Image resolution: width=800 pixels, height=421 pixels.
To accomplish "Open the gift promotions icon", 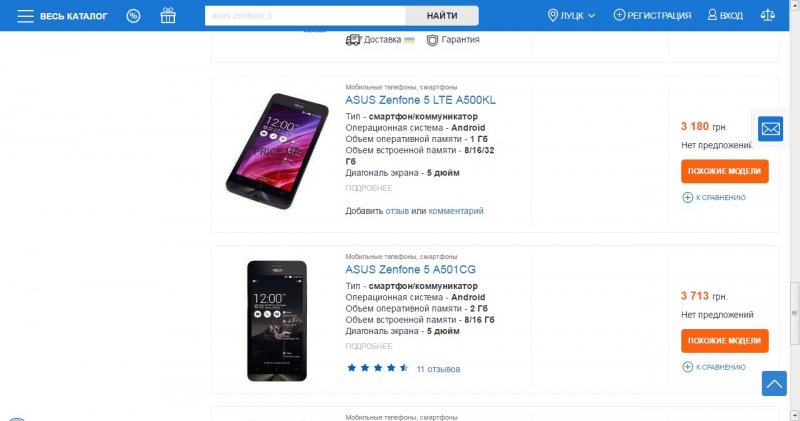I will click(x=167, y=16).
